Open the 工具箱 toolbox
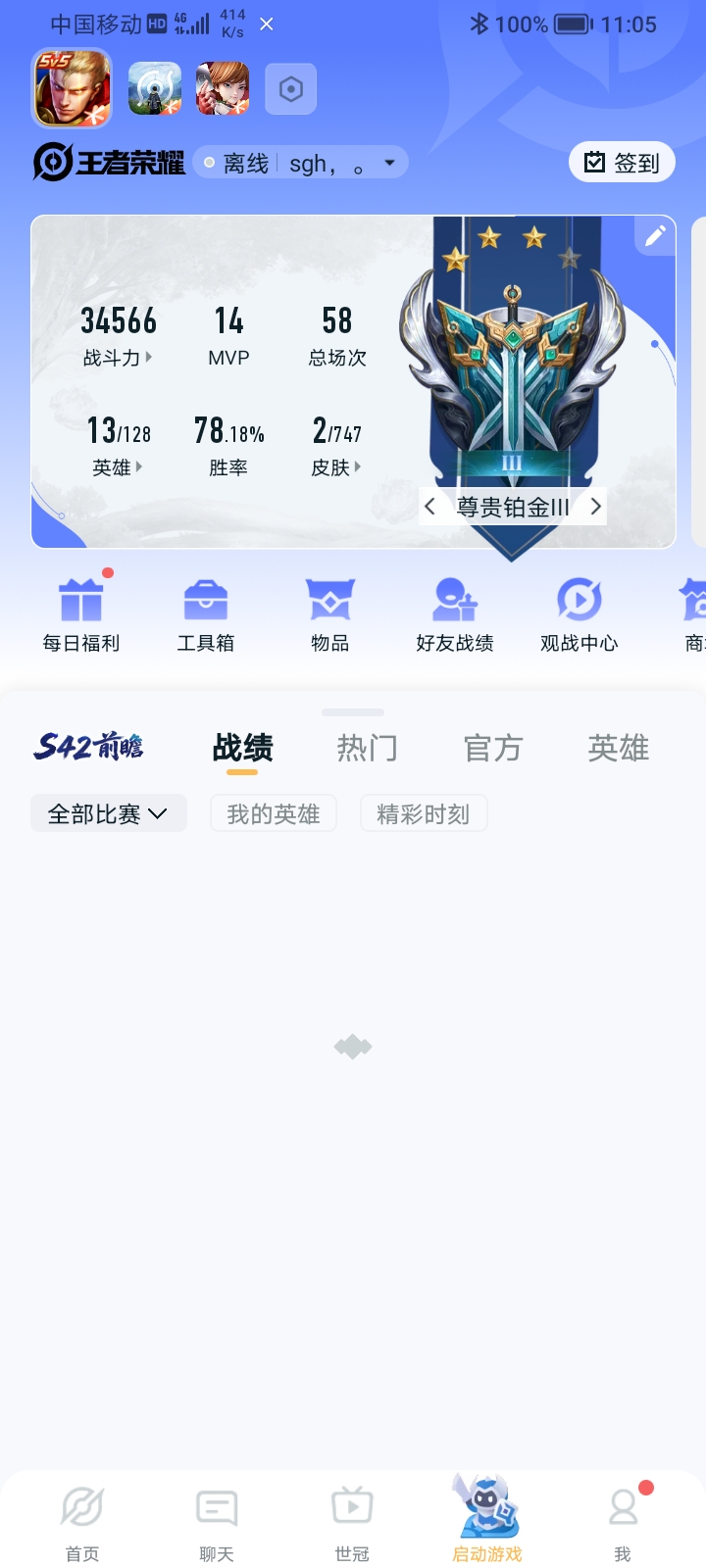The image size is (706, 1568). coord(206,614)
